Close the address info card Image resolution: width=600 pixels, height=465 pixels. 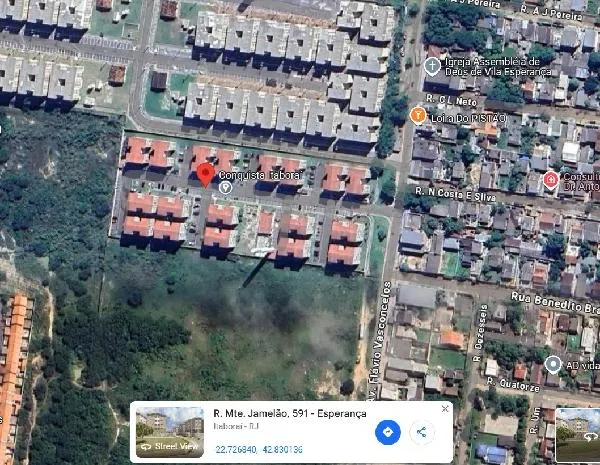pos(445,409)
